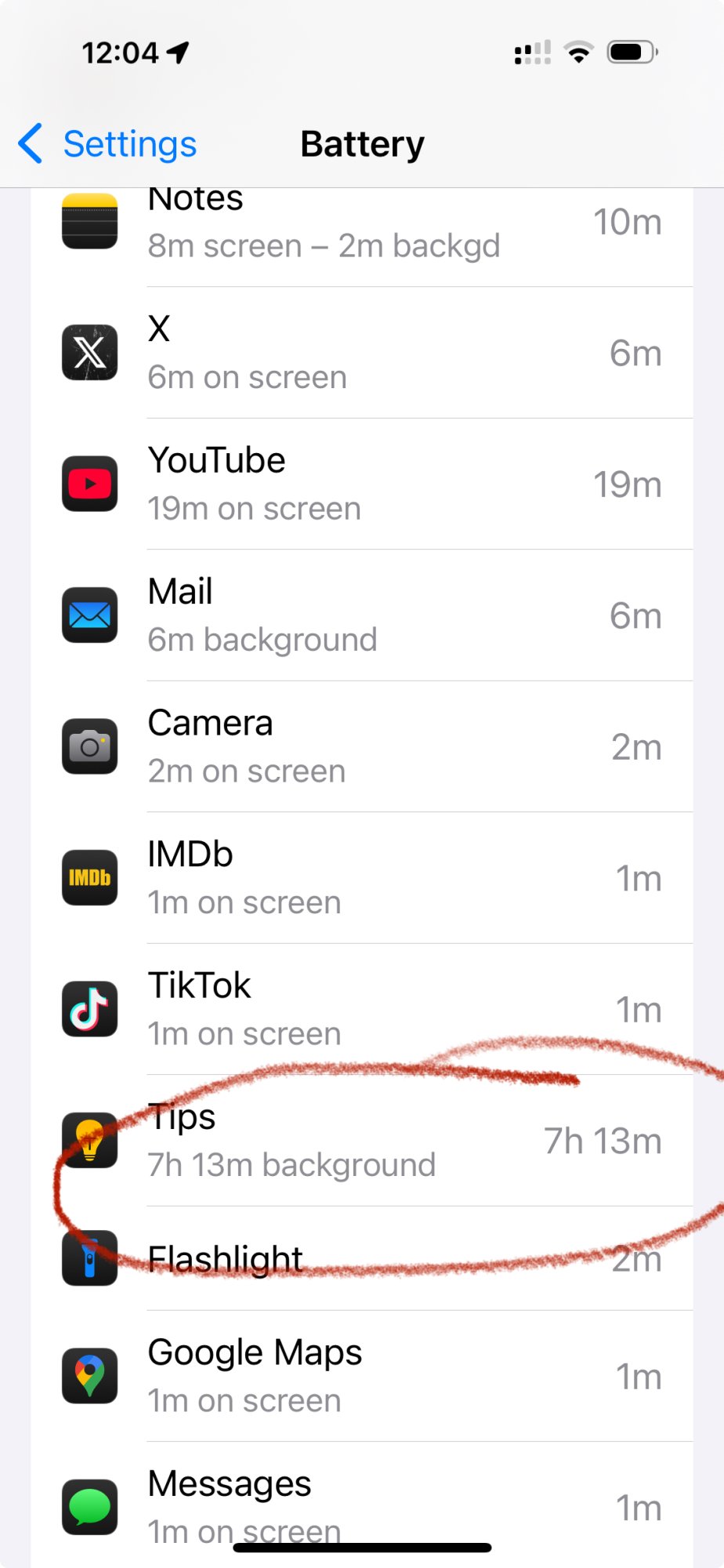The height and width of the screenshot is (1568, 724).
Task: Select the X app usage row
Action: point(362,353)
